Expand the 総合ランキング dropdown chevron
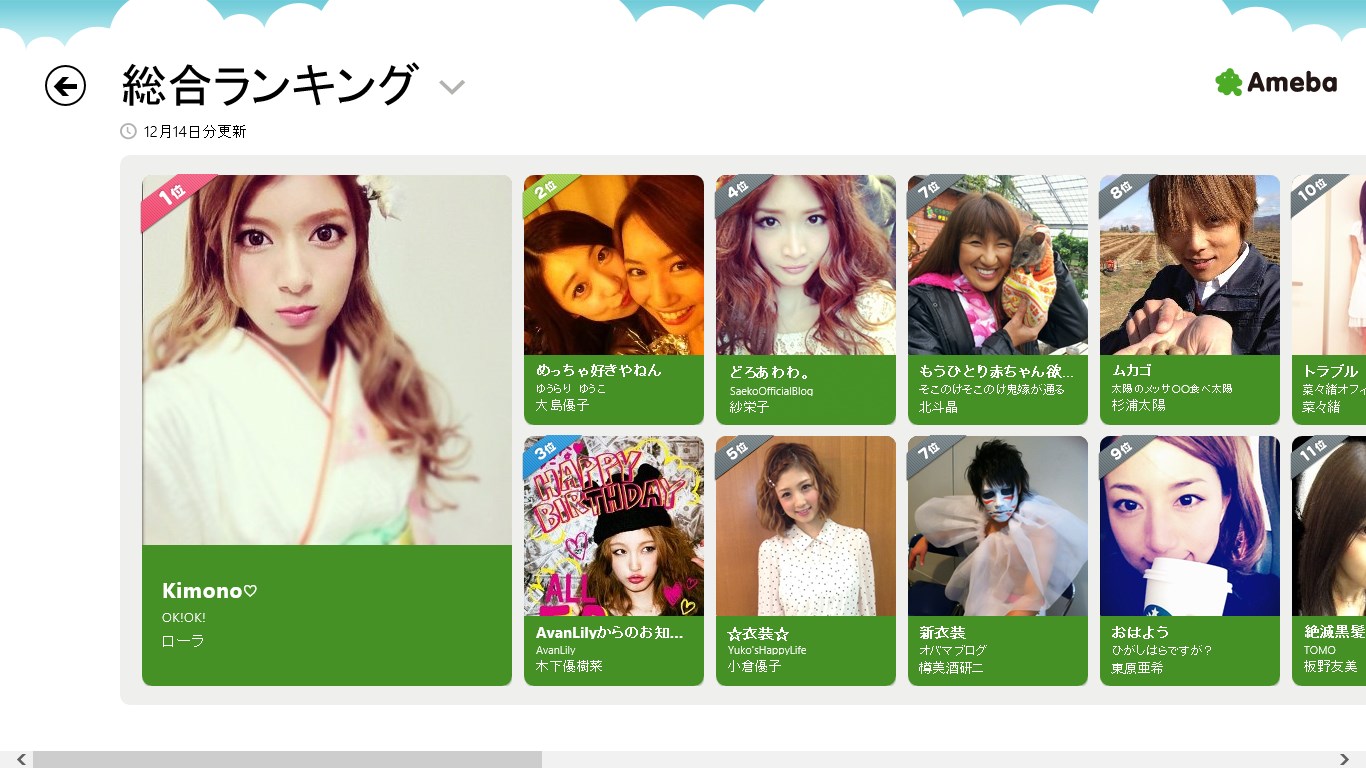This screenshot has height=768, width=1366. pos(452,87)
